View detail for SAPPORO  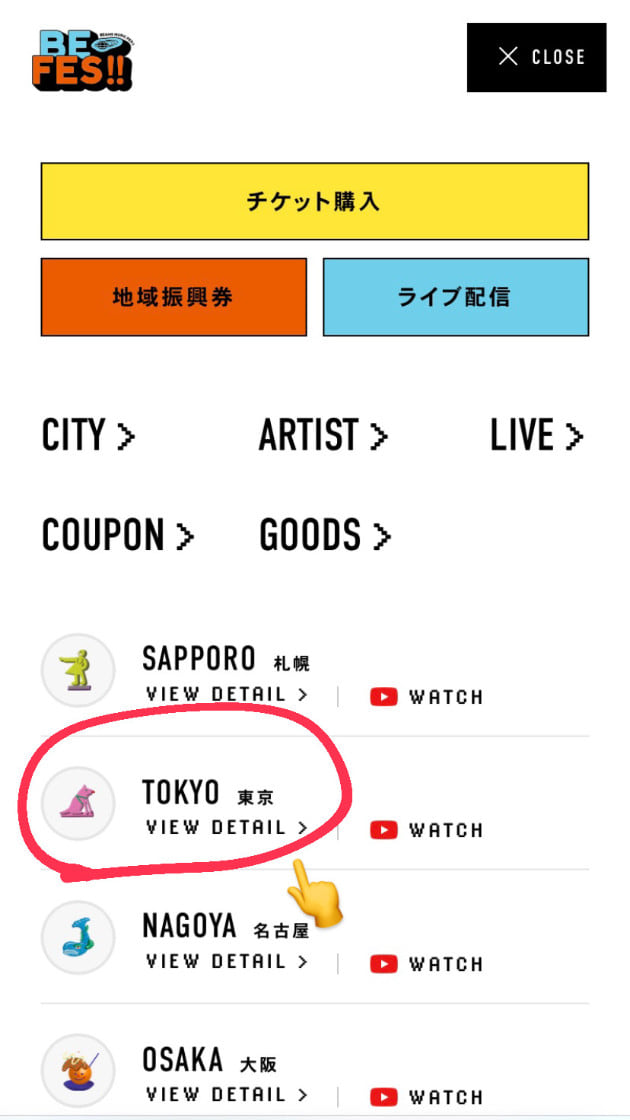[x=227, y=694]
